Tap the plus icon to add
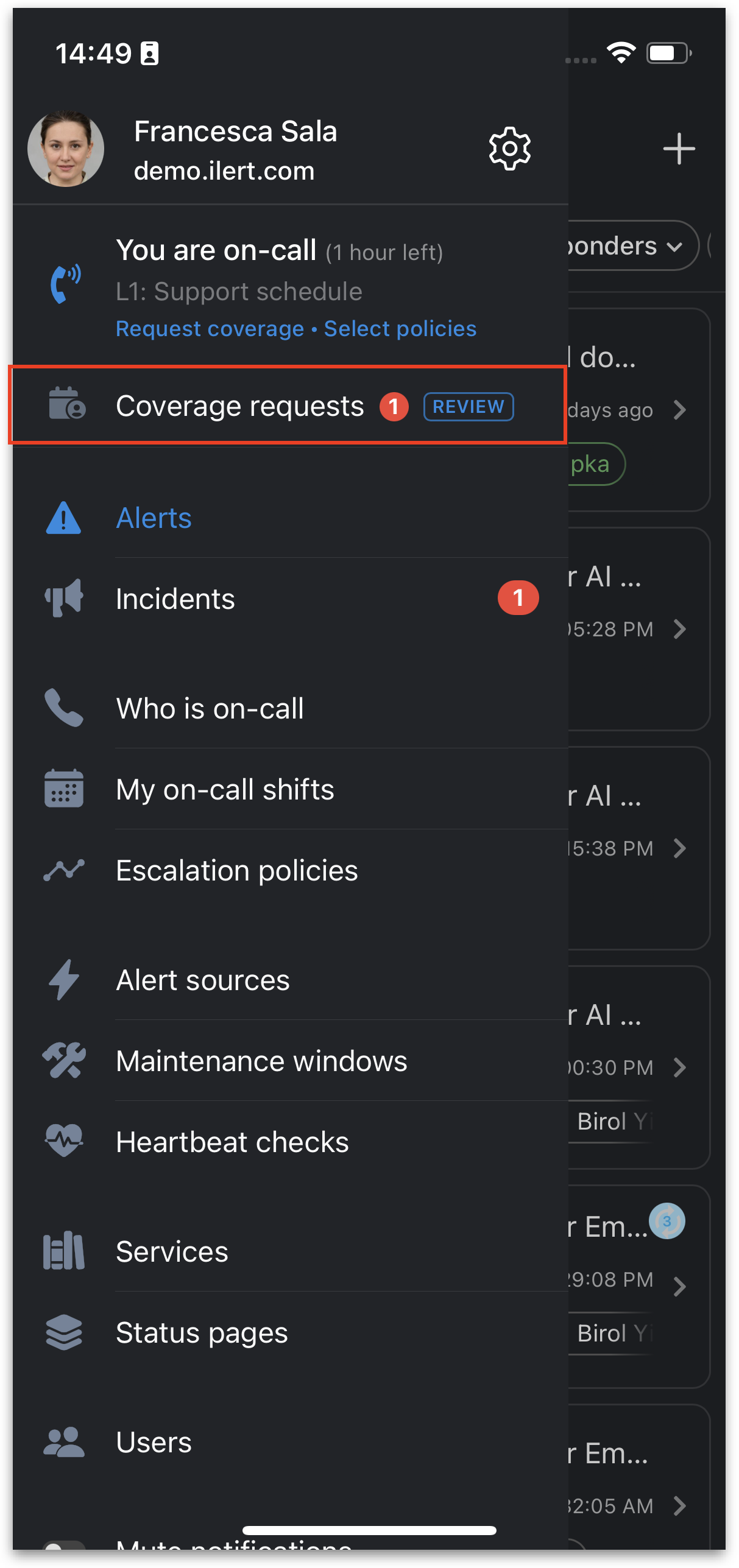 (679, 149)
